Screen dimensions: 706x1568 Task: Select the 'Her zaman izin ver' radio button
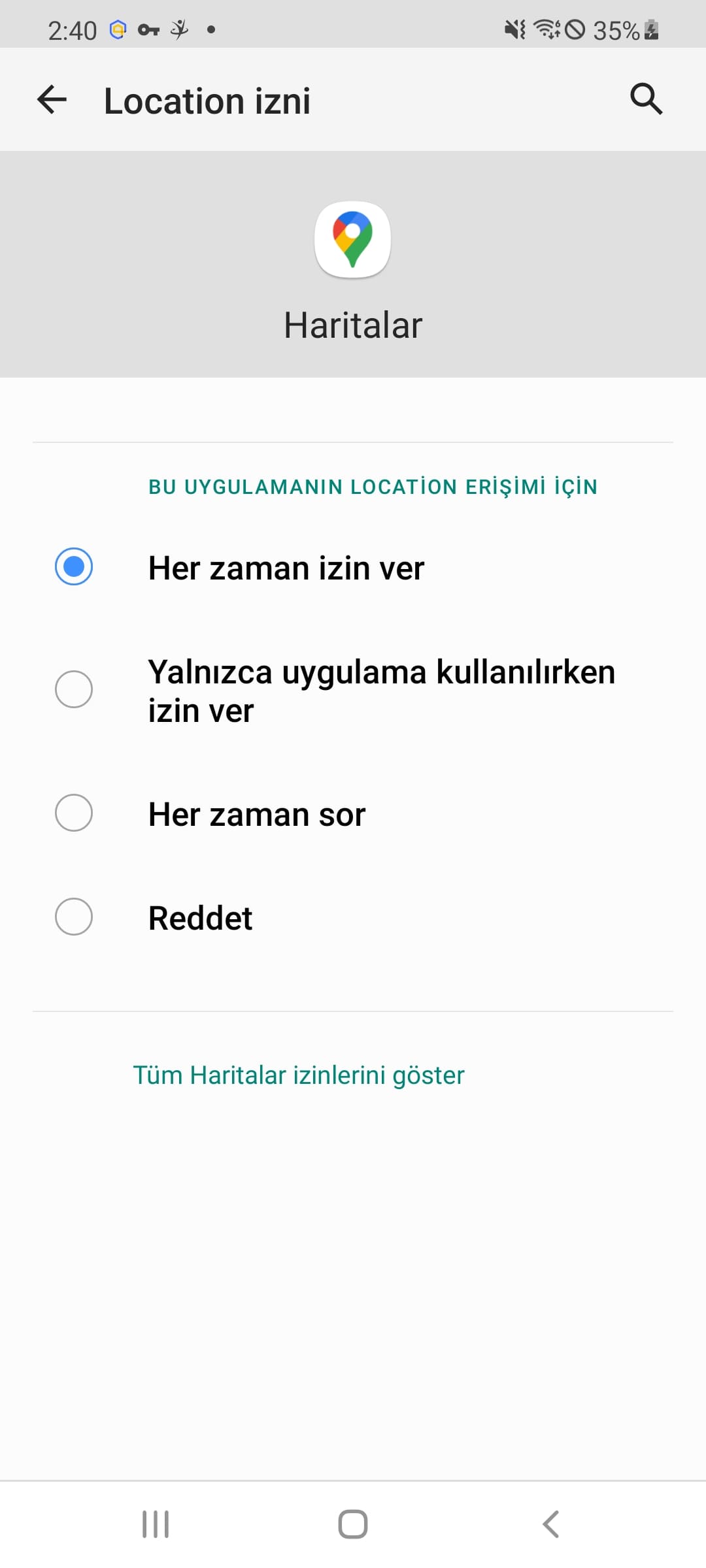coord(74,568)
